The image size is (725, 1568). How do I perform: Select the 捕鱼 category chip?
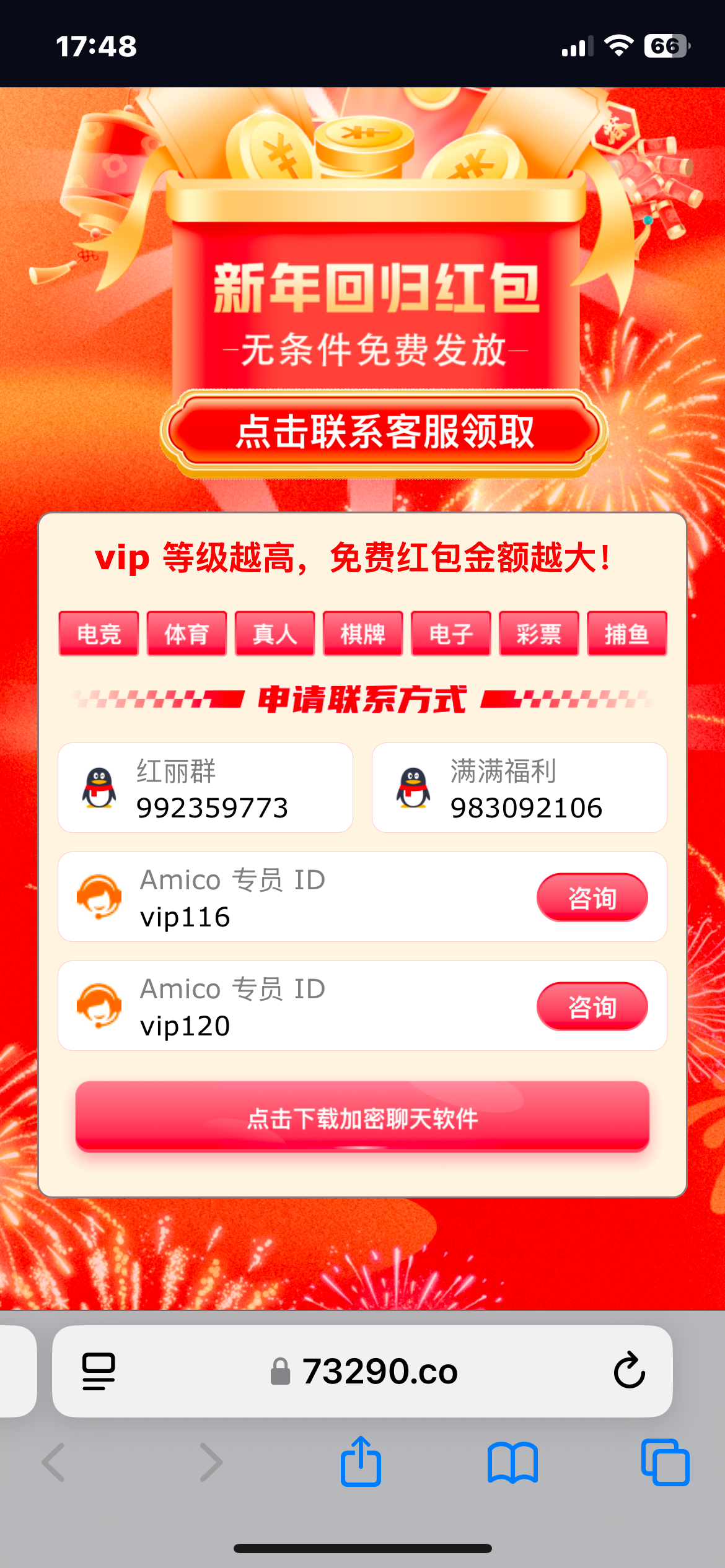pyautogui.click(x=626, y=634)
